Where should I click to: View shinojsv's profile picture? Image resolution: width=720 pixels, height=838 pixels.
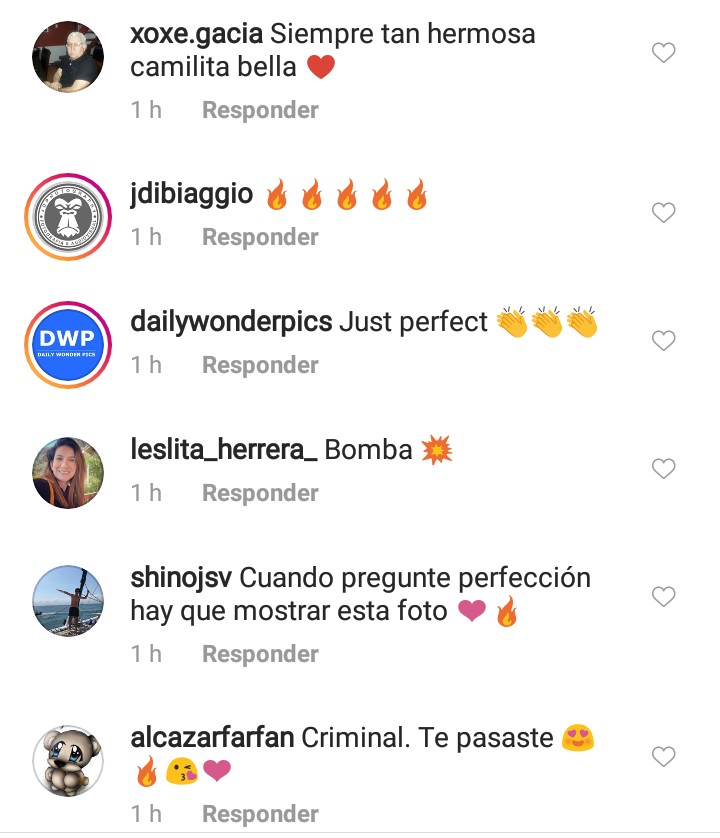coord(68,601)
